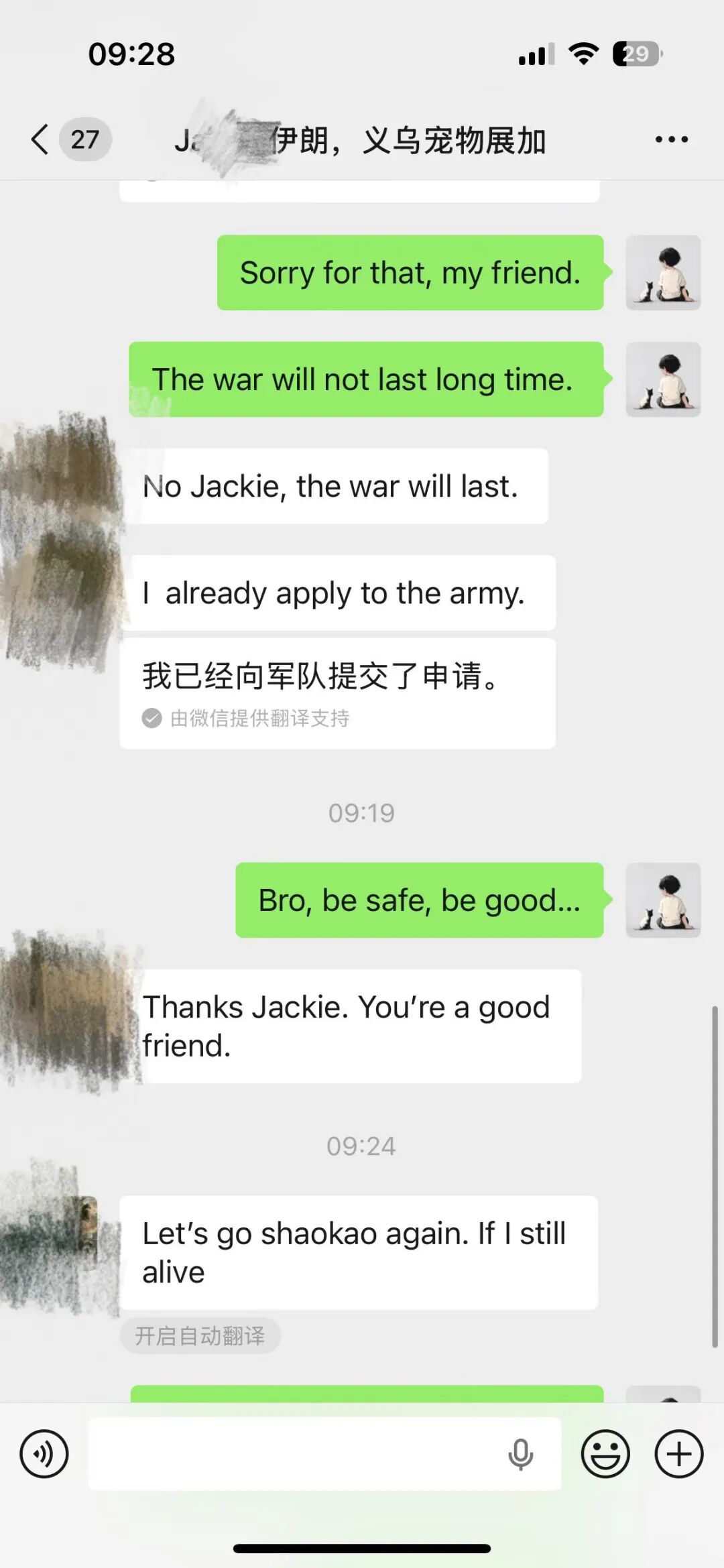The height and width of the screenshot is (1568, 724).
Task: Tap the 09:24 timestamp label
Action: tap(362, 1145)
